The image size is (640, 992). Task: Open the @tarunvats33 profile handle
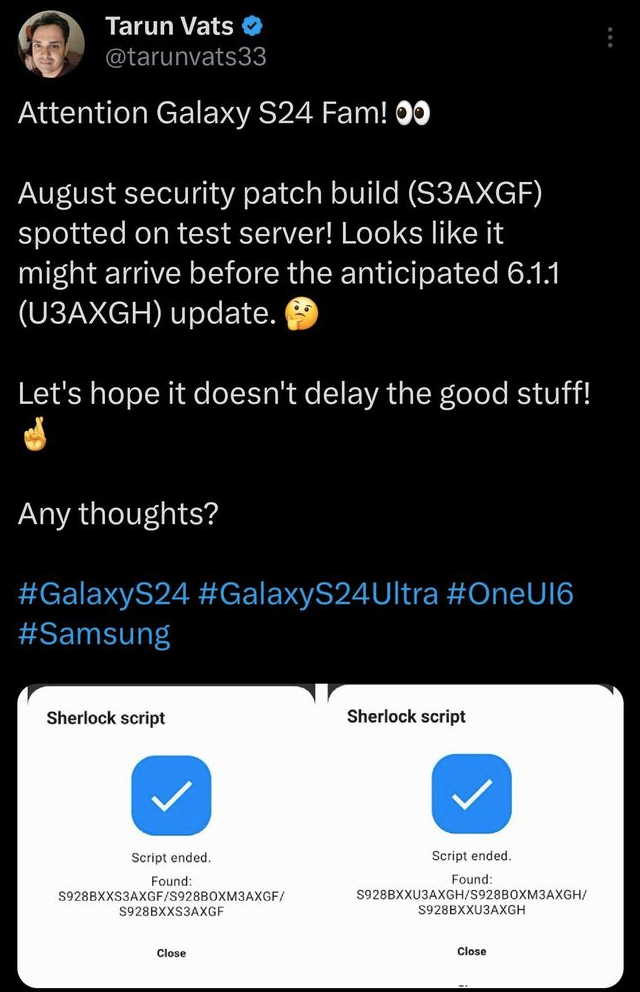click(x=186, y=57)
